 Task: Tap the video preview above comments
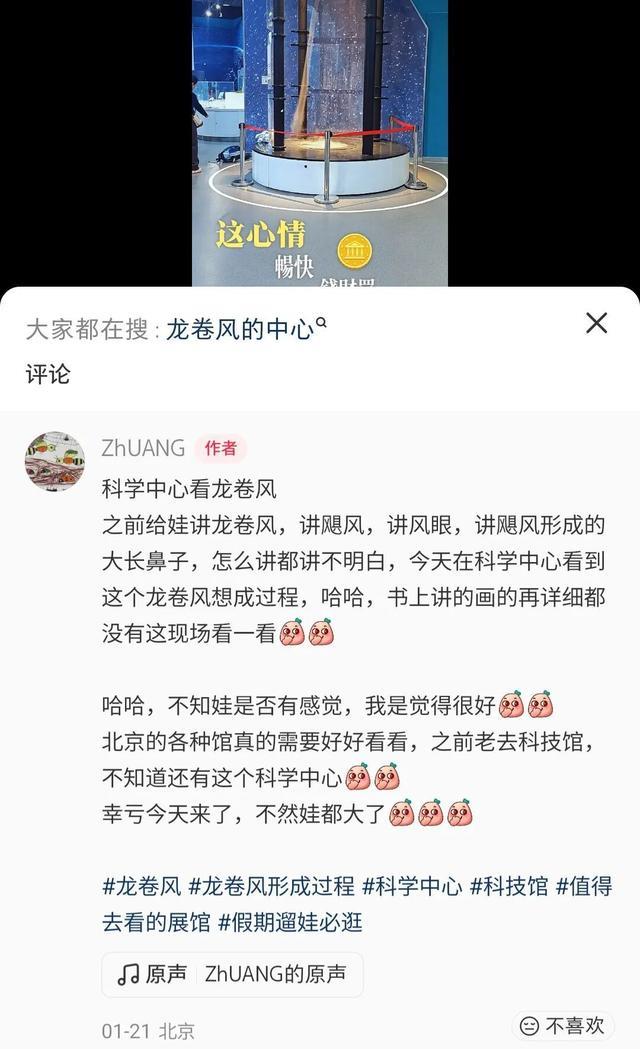[320, 140]
